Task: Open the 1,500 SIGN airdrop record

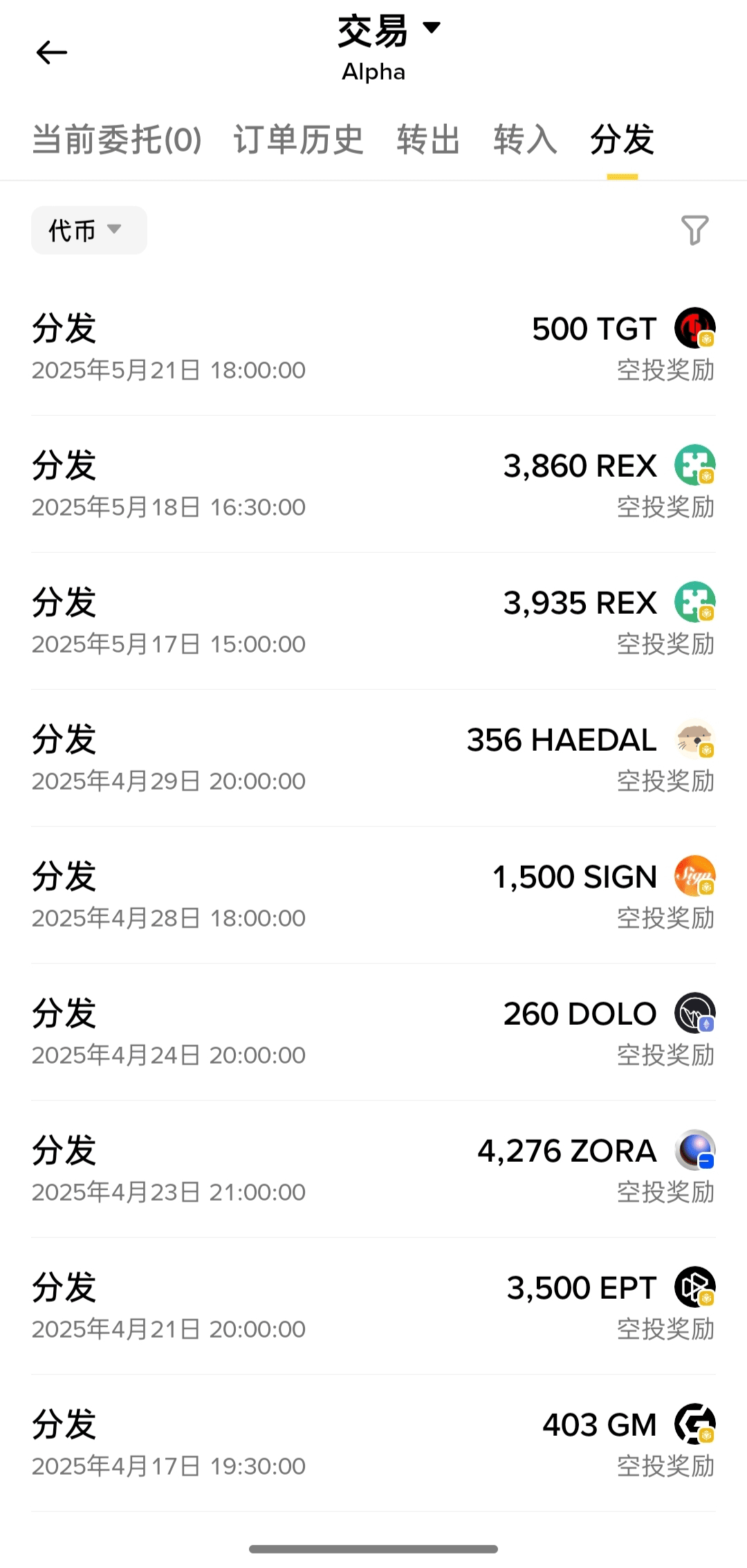Action: tap(373, 895)
